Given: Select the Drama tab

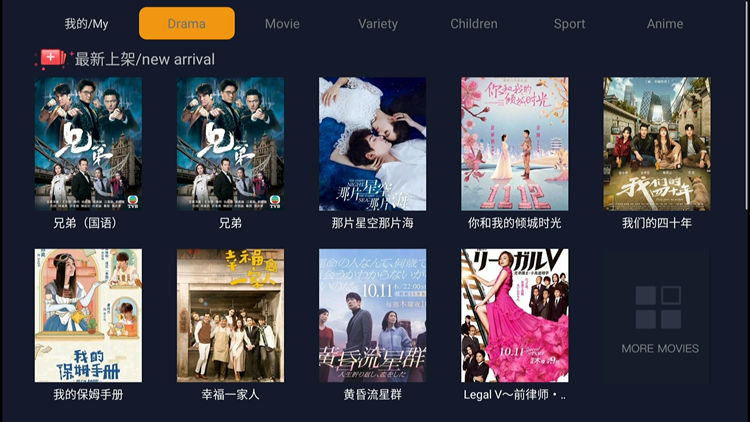Looking at the screenshot, I should coord(187,23).
